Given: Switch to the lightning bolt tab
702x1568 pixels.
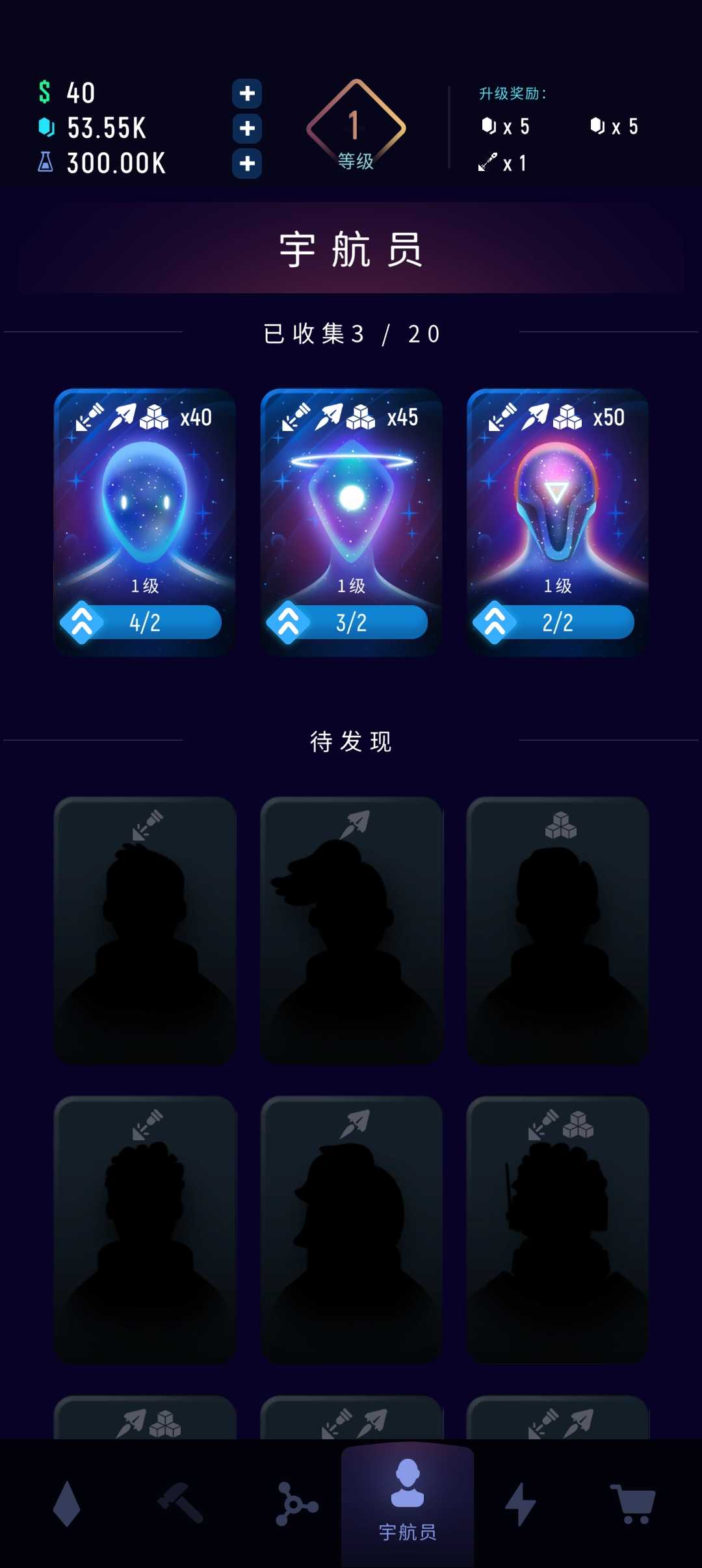Looking at the screenshot, I should point(521,1504).
